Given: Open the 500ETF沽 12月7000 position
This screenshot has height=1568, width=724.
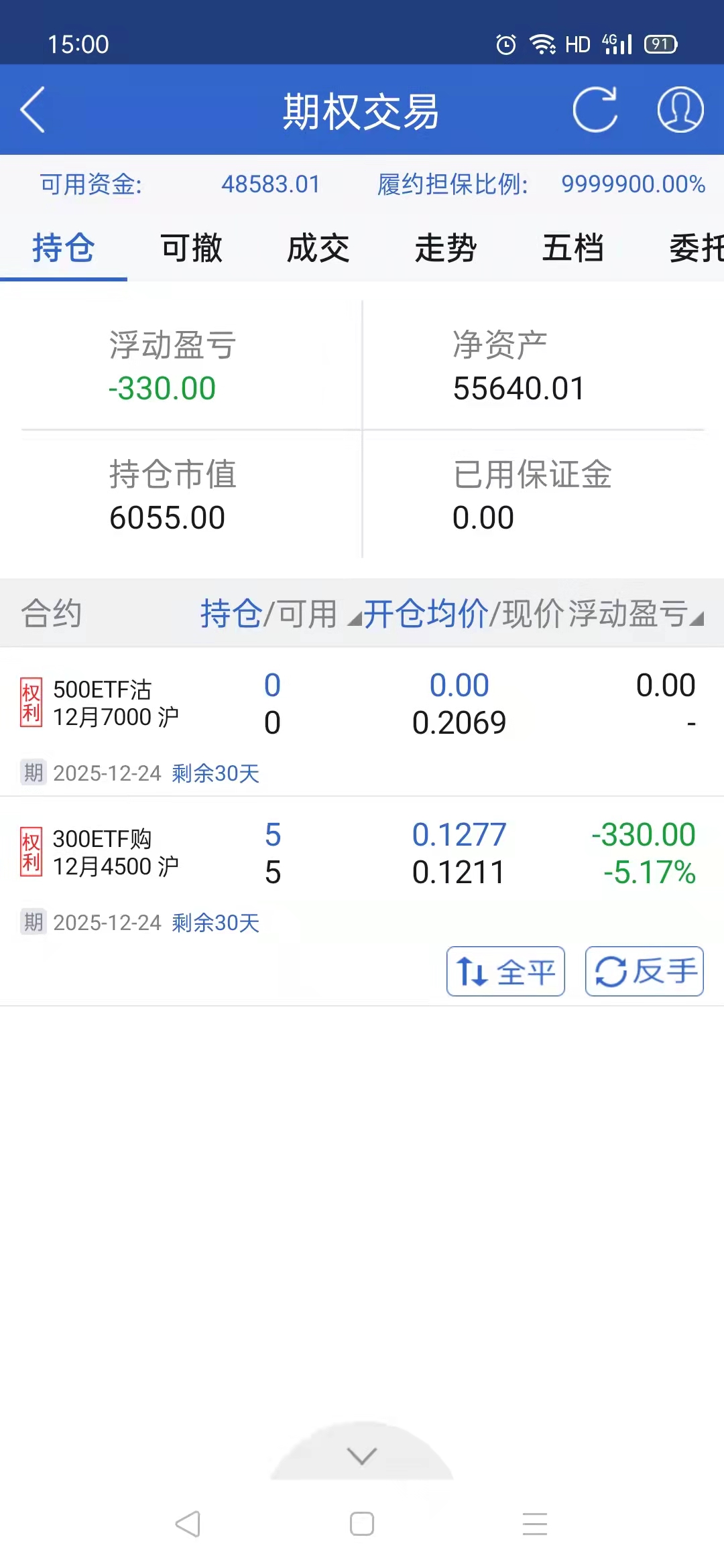Looking at the screenshot, I should (x=115, y=704).
